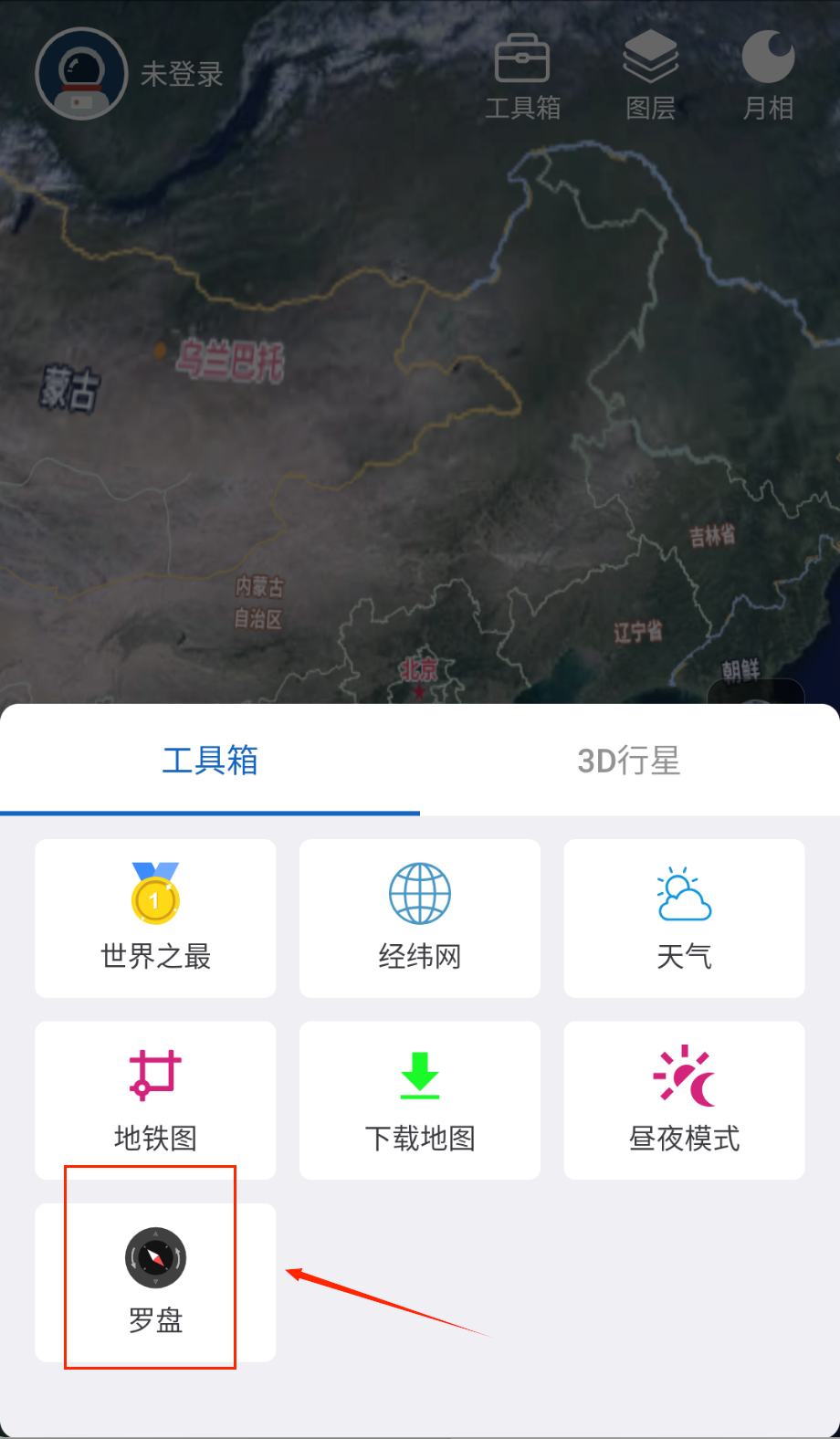Tap the 未登录 avatar to log in

pyautogui.click(x=81, y=74)
